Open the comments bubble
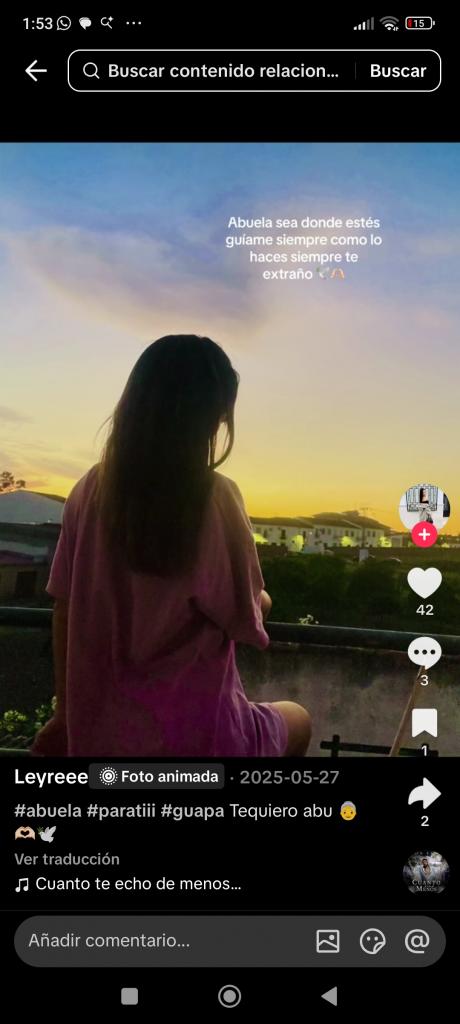 pyautogui.click(x=425, y=652)
